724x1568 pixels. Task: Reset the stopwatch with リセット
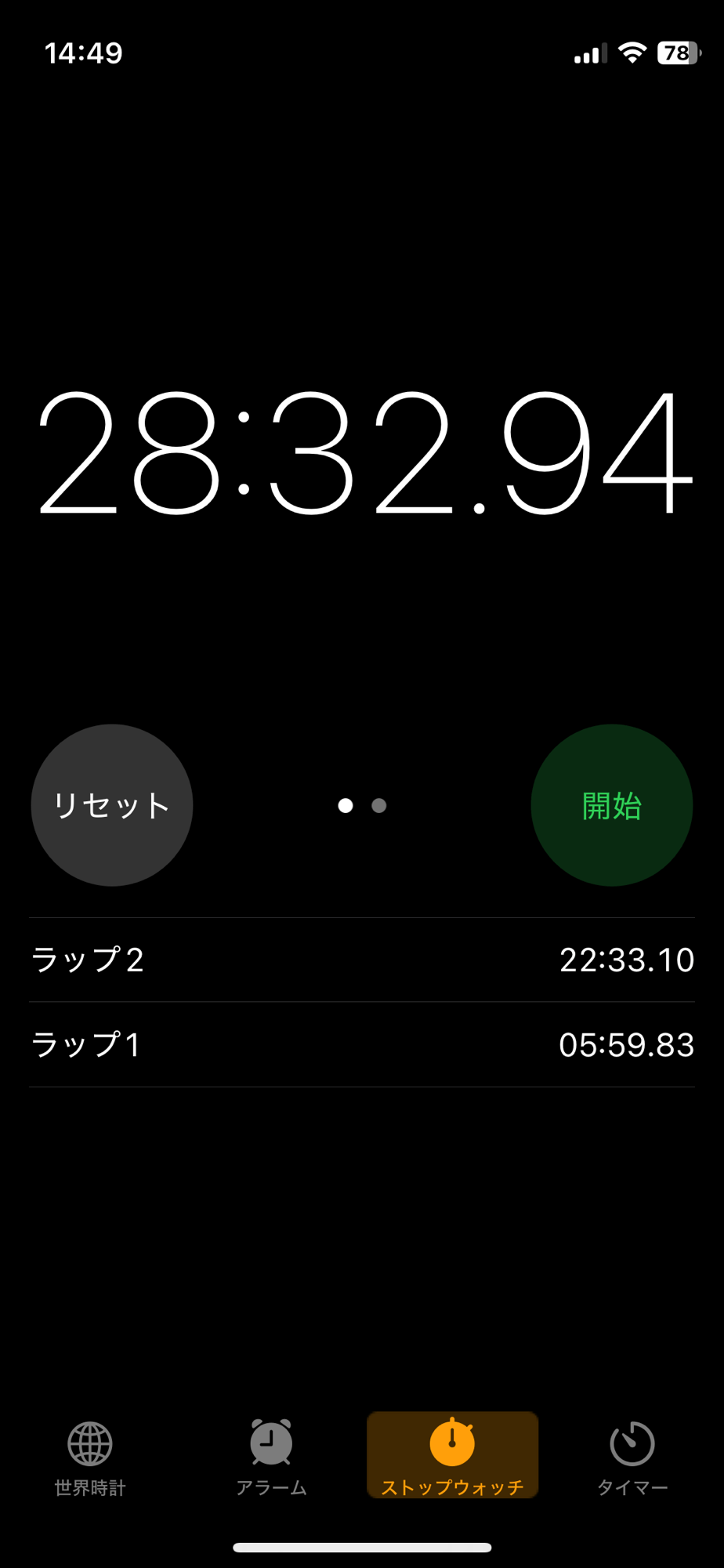111,805
